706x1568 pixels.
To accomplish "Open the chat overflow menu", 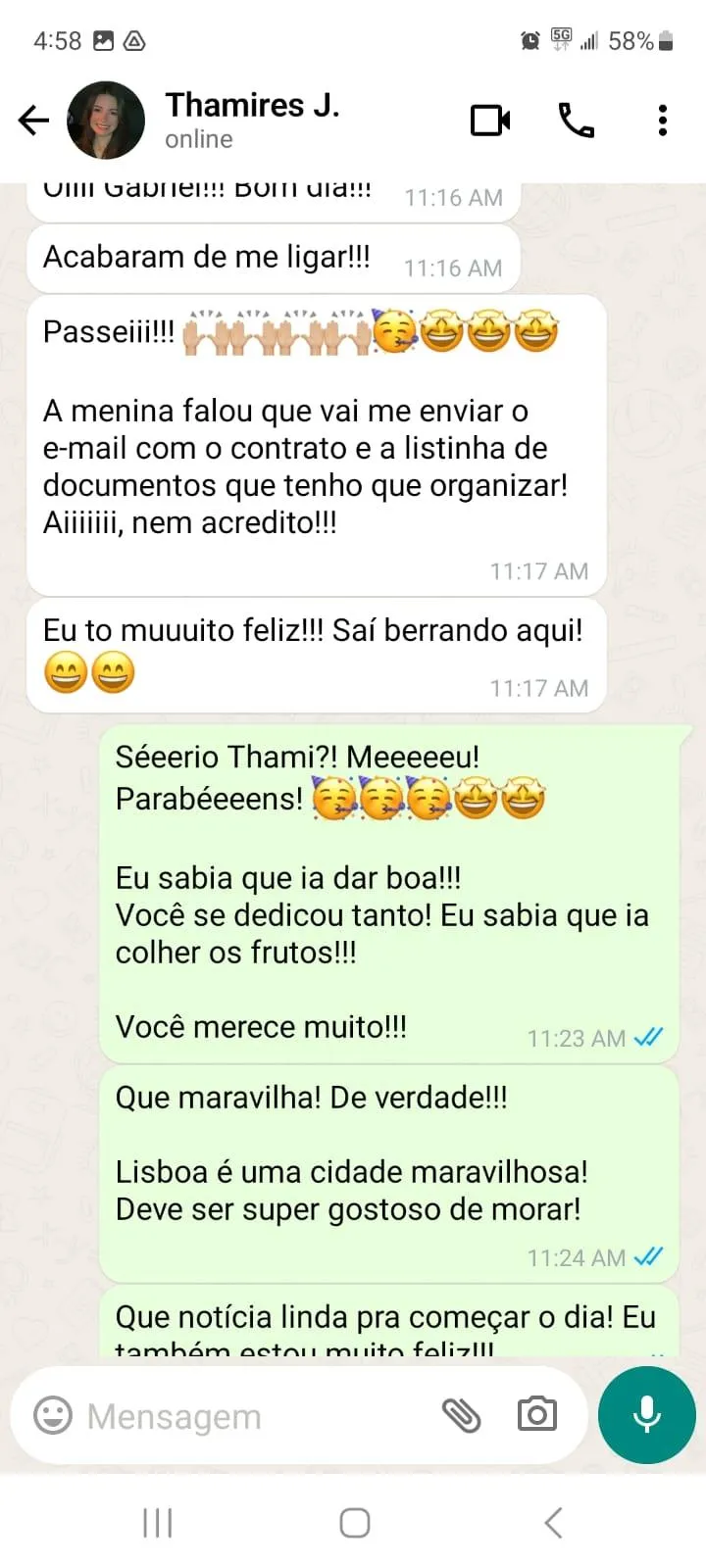I will coord(663,121).
